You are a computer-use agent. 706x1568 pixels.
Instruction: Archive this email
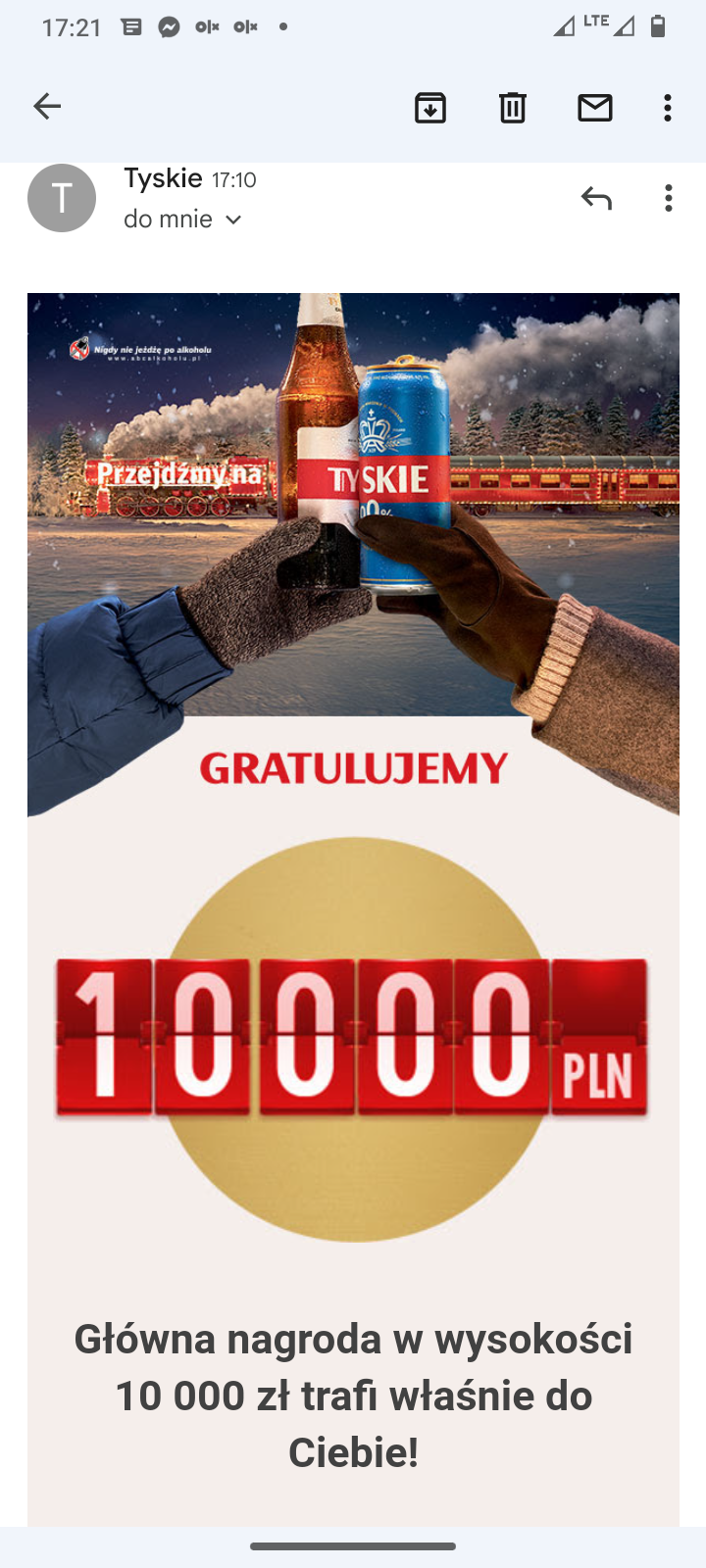point(430,107)
